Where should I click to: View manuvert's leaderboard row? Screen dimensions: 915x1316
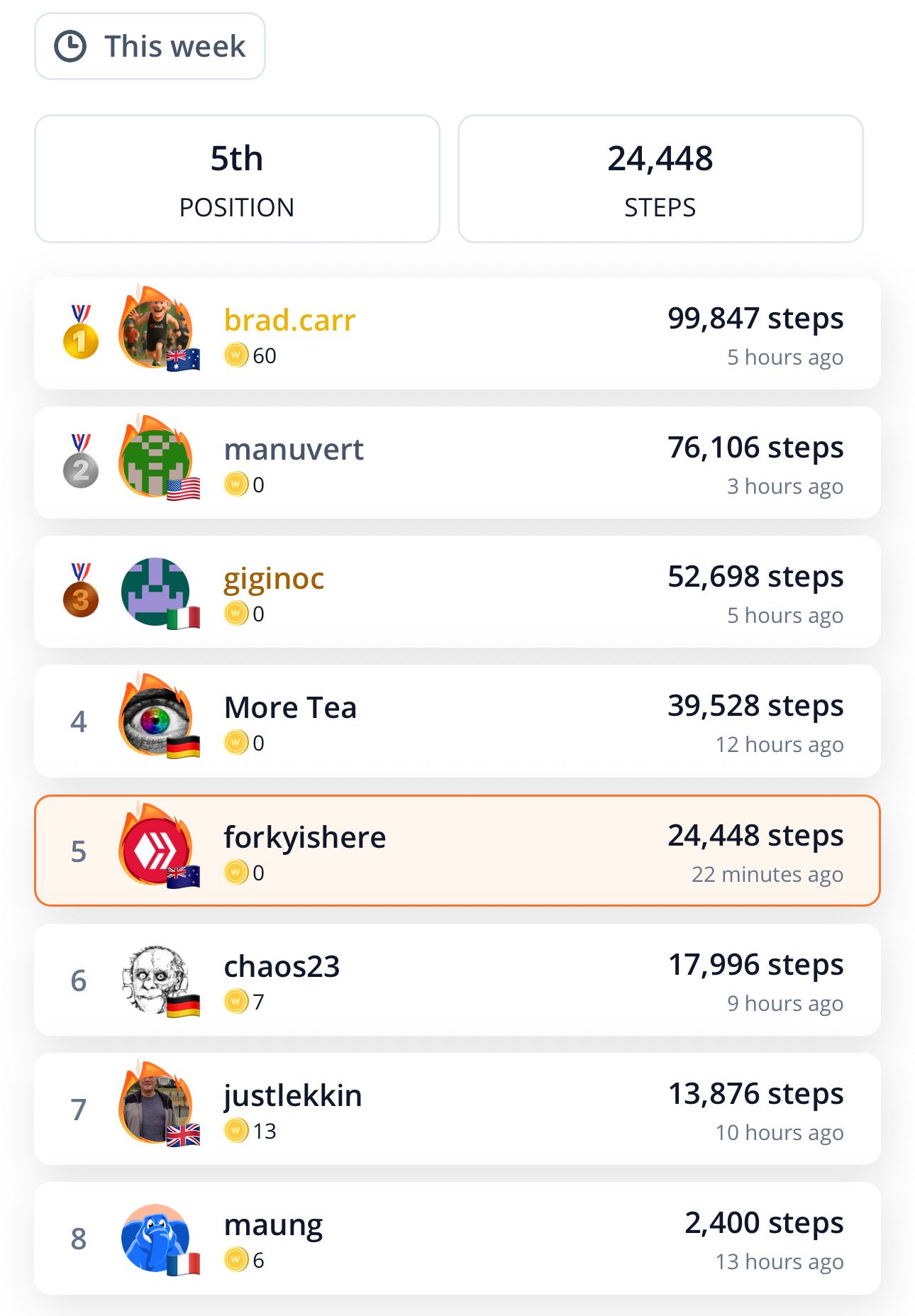point(457,463)
